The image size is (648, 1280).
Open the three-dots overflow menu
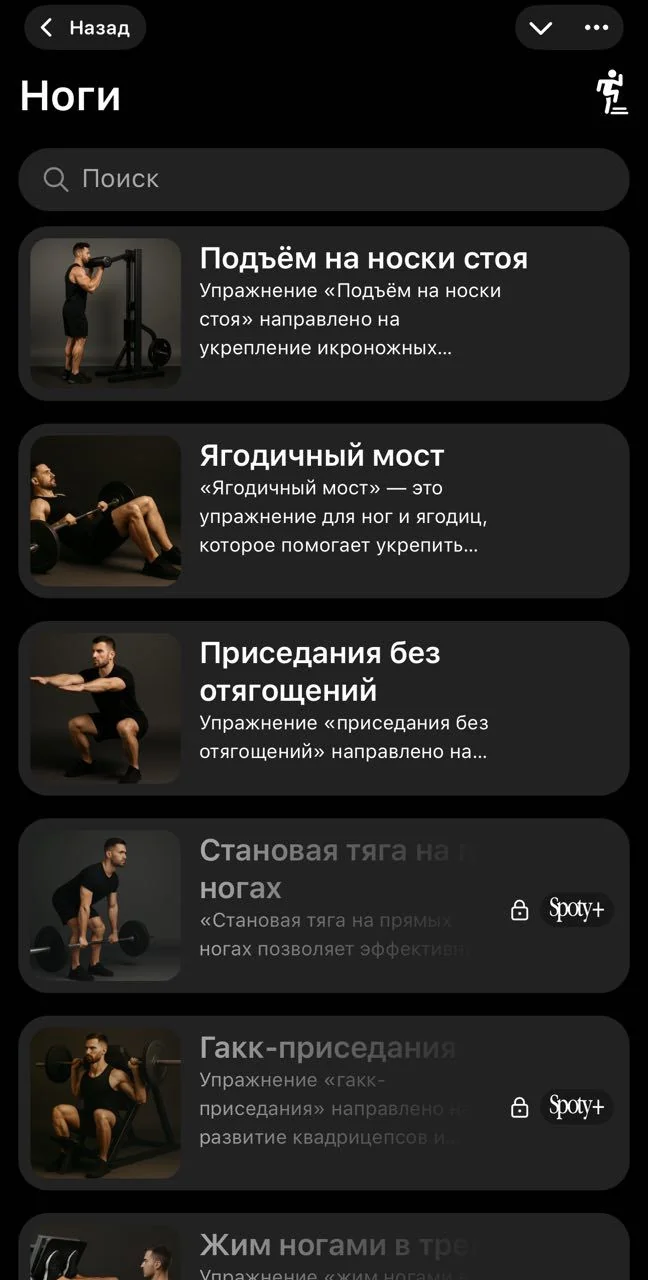pyautogui.click(x=597, y=28)
